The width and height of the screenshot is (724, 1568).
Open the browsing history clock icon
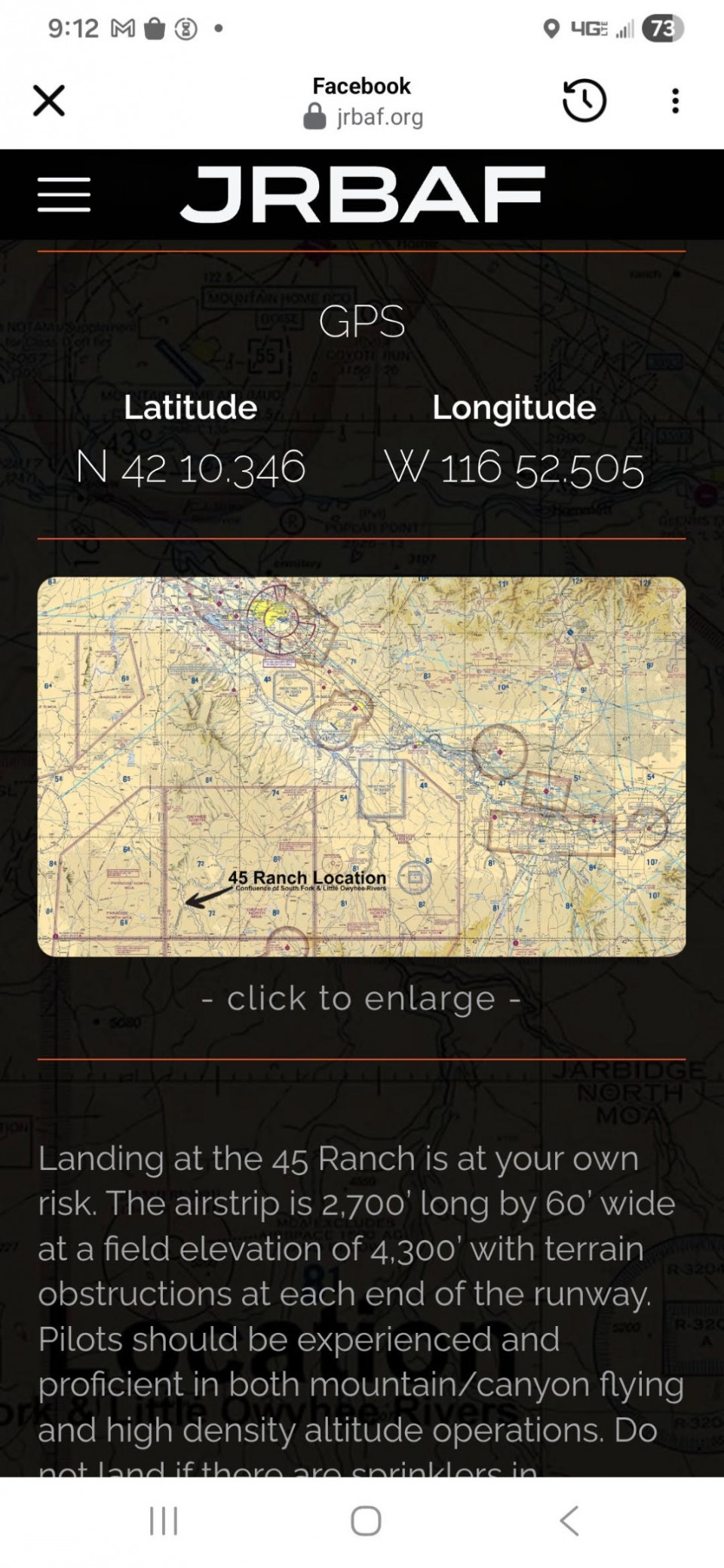[584, 100]
